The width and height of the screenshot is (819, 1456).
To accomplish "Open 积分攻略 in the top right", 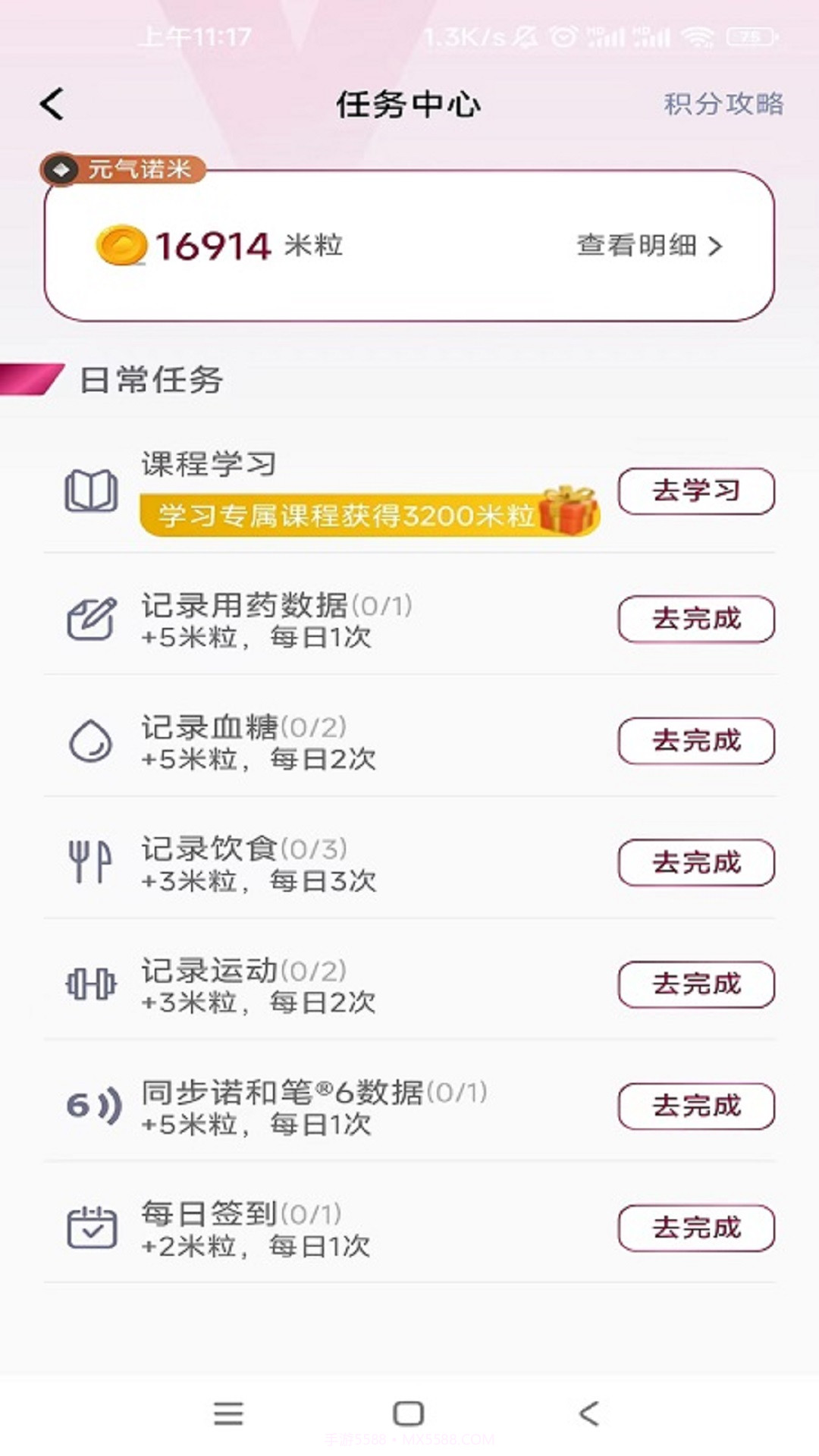I will click(722, 105).
